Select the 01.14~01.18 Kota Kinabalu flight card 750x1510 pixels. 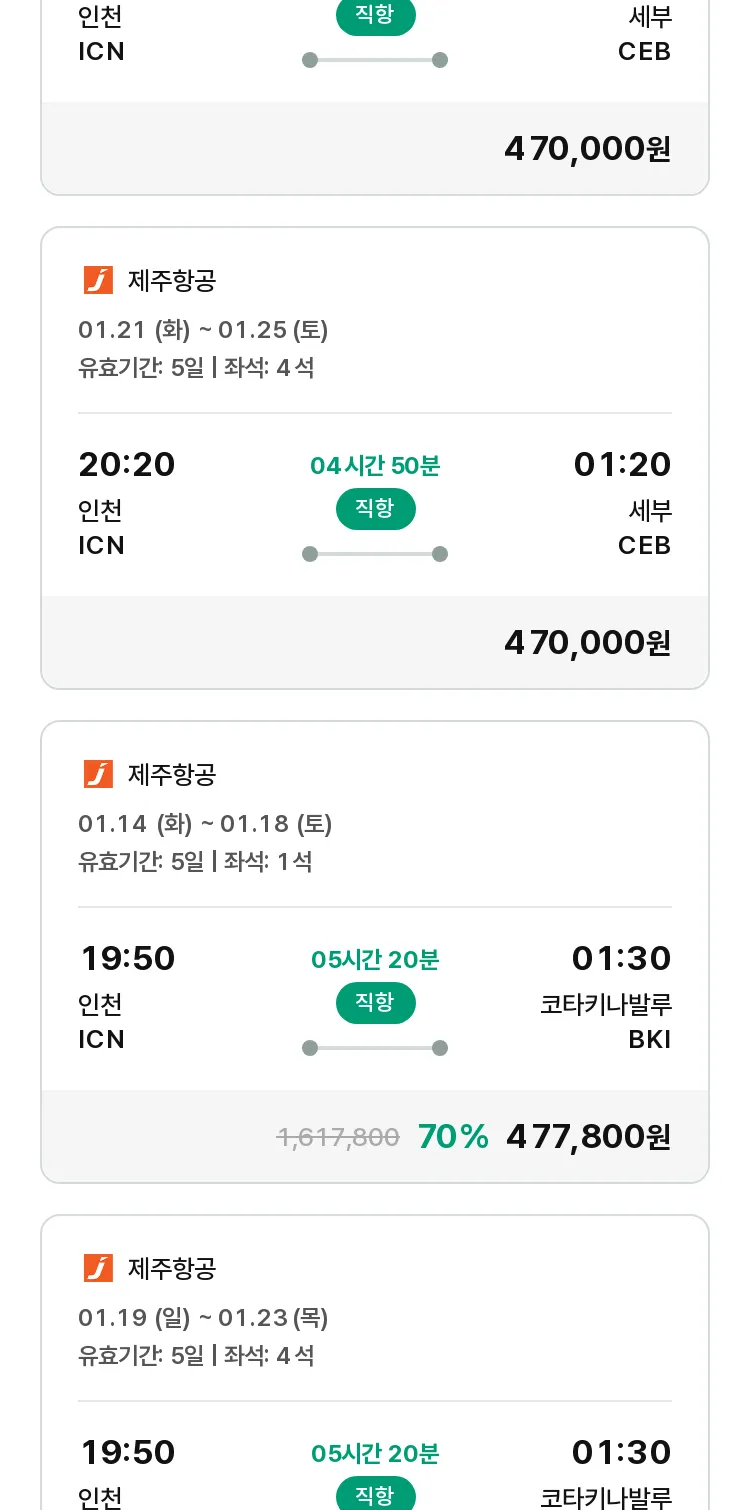[x=375, y=952]
